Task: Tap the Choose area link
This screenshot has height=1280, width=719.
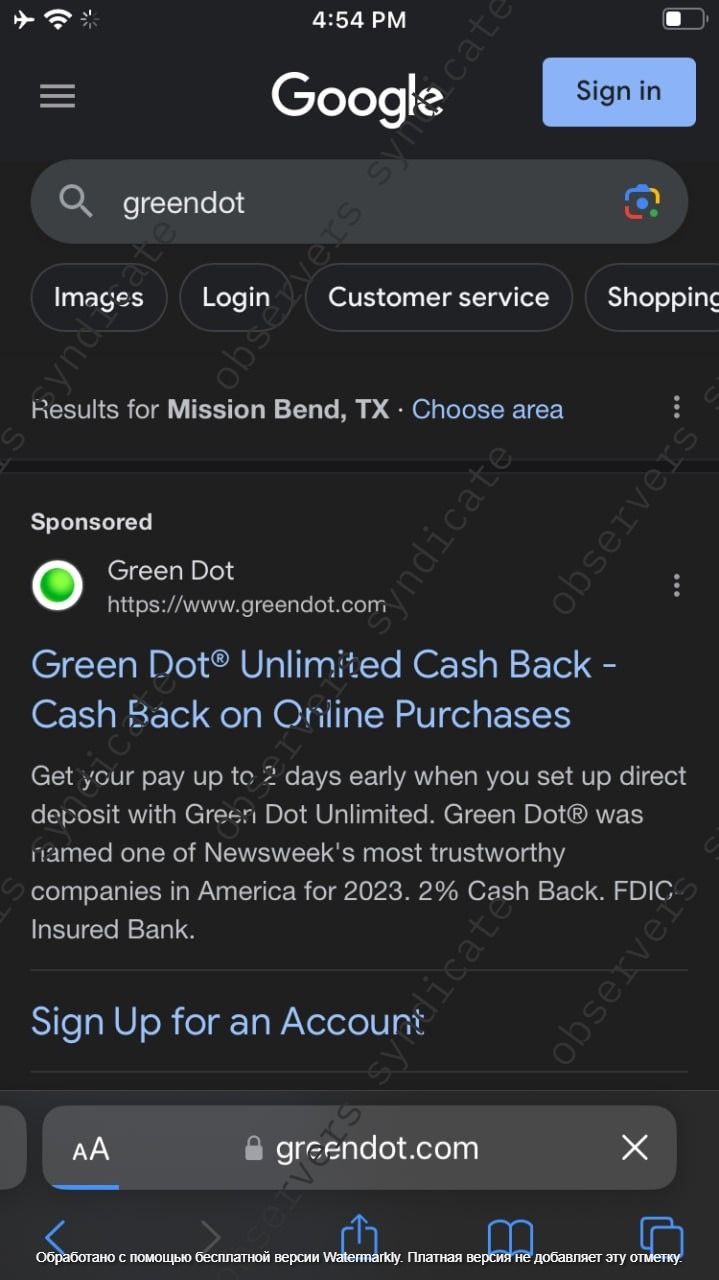Action: [x=487, y=409]
